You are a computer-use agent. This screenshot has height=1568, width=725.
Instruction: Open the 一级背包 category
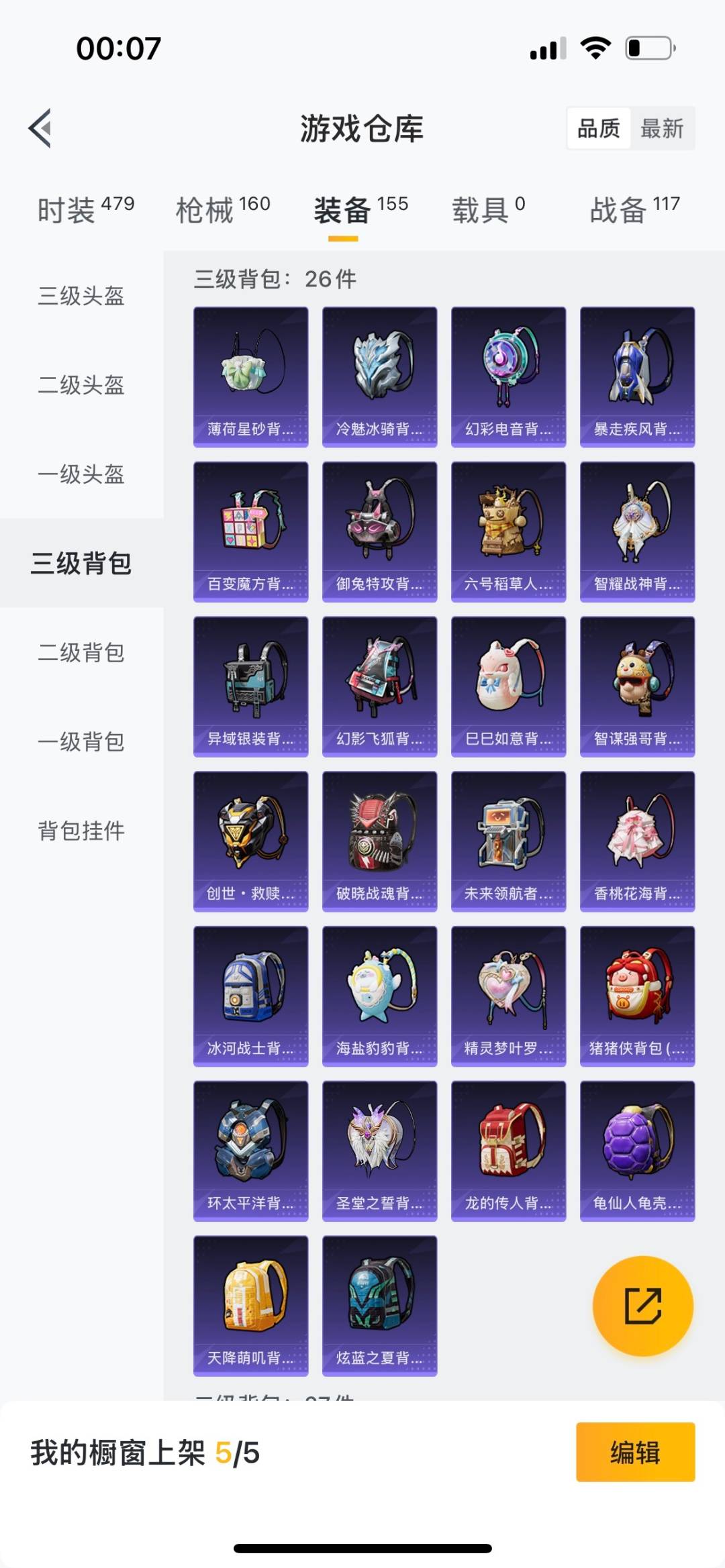tap(81, 741)
